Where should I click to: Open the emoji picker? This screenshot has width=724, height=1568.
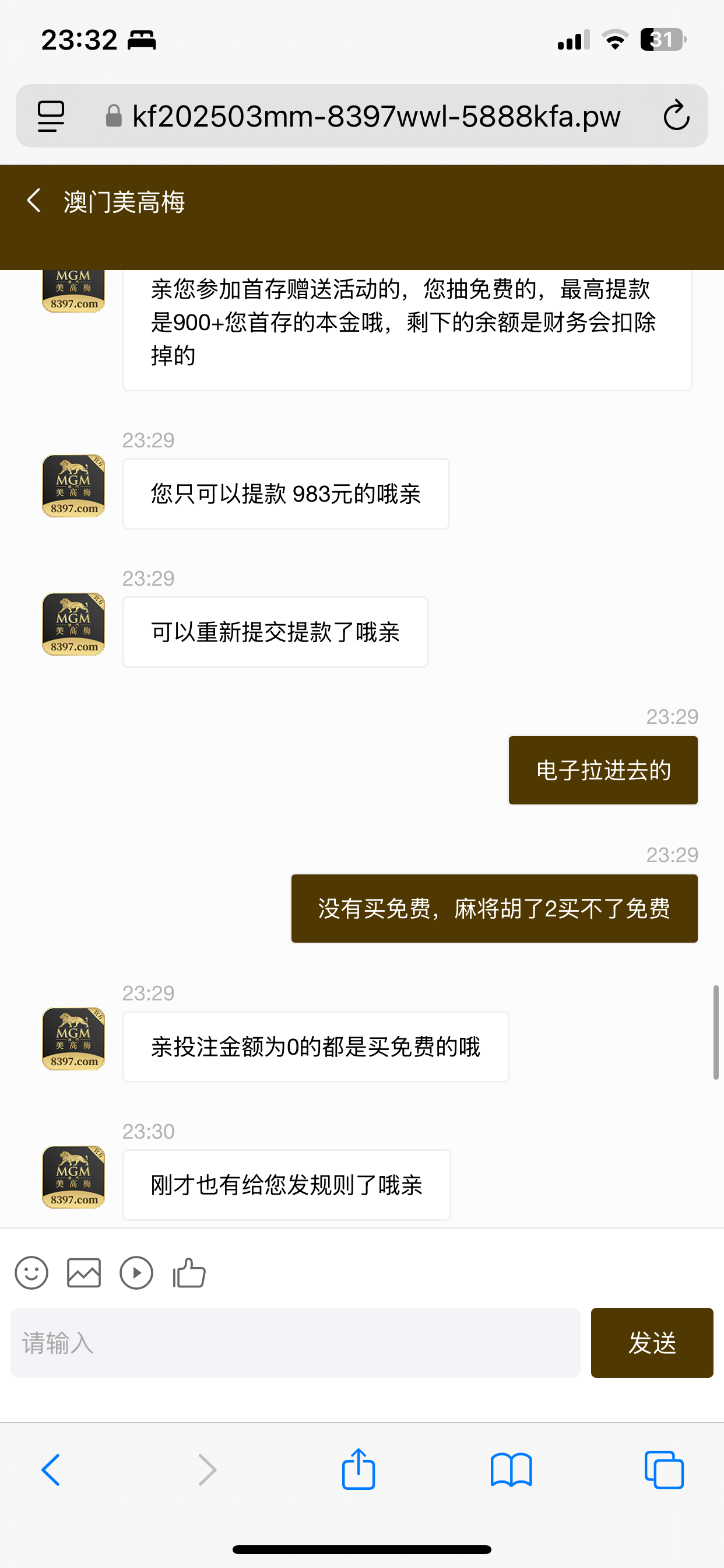pyautogui.click(x=31, y=1272)
